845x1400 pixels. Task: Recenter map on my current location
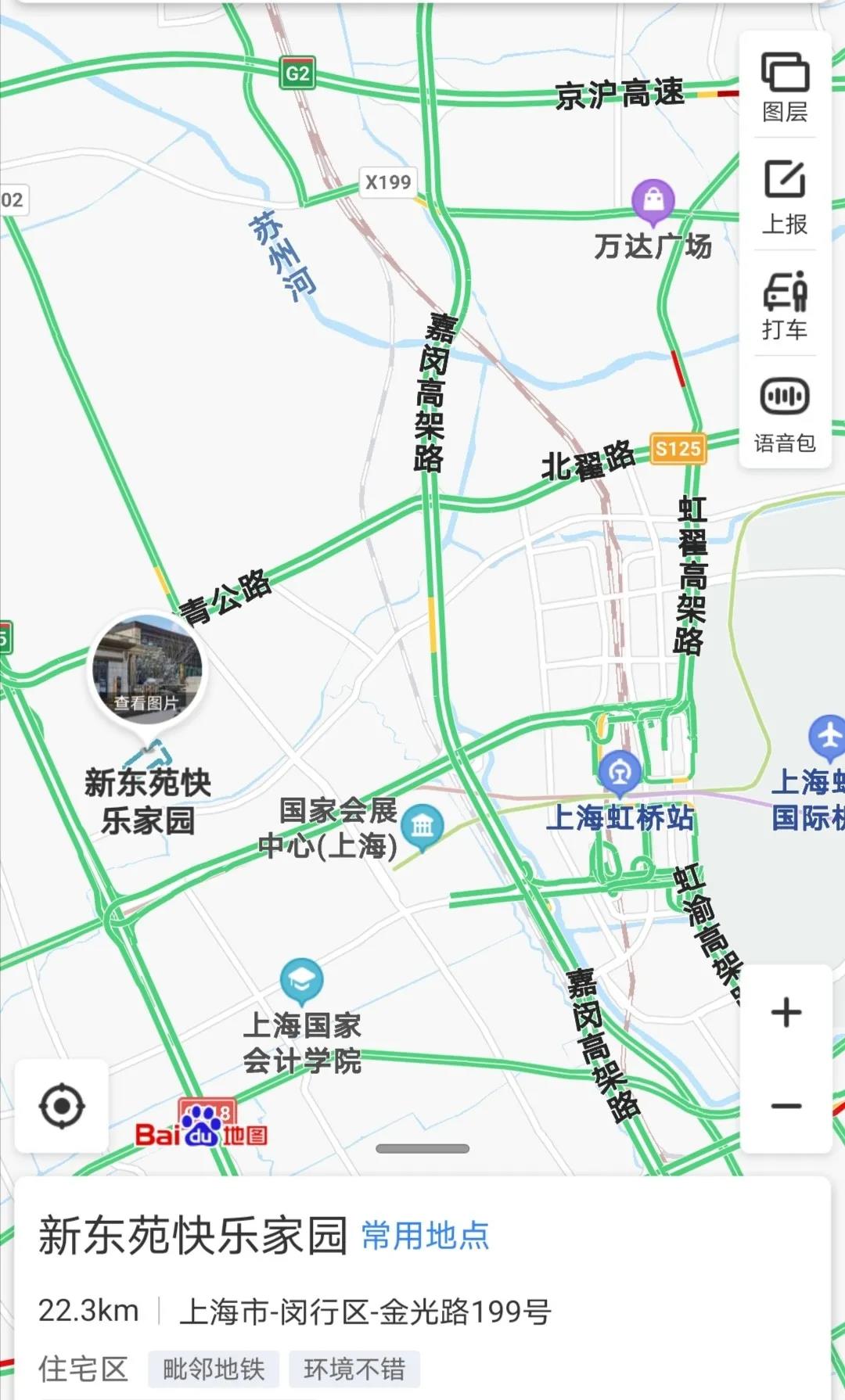tap(62, 1106)
